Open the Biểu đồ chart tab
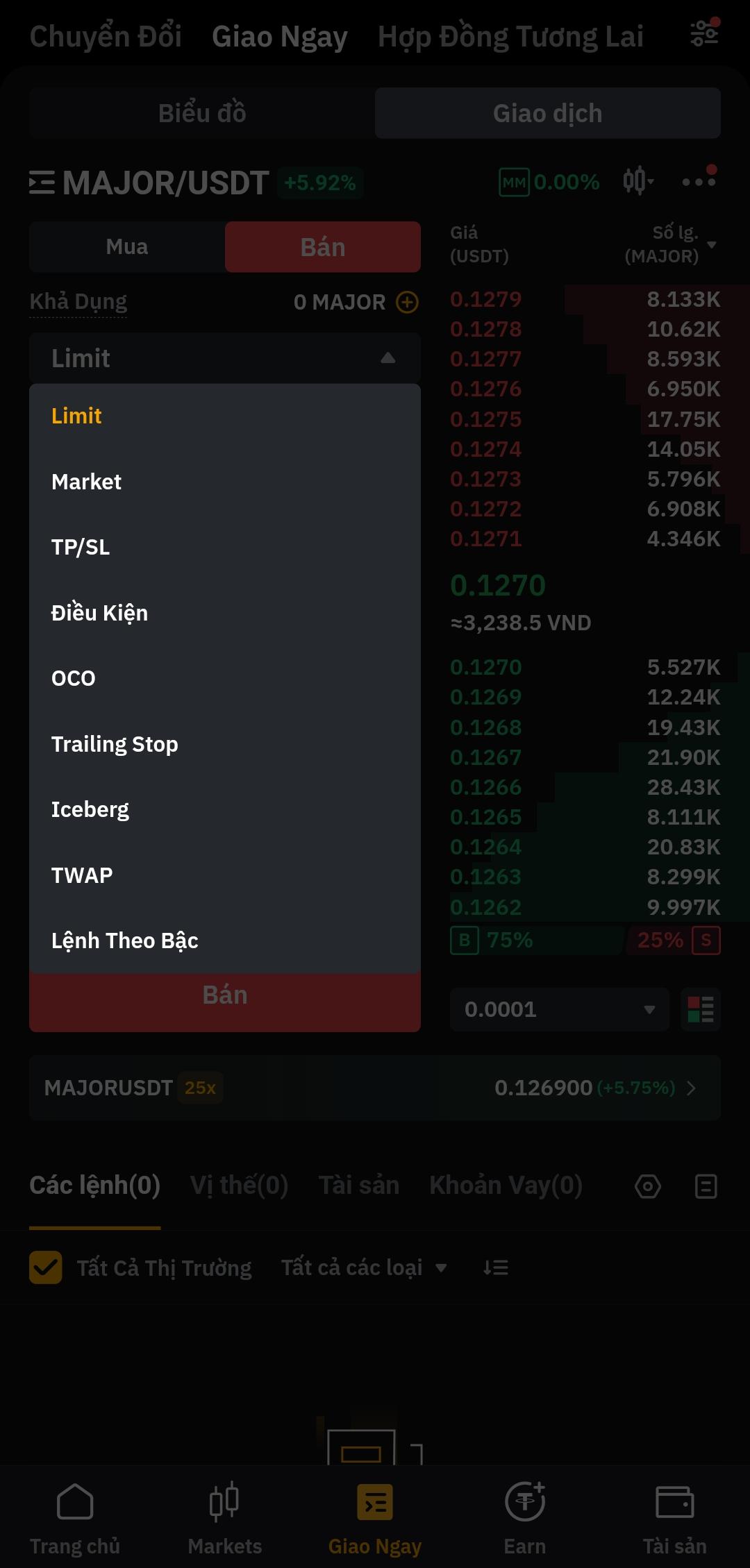This screenshot has width=750, height=1568. (202, 113)
